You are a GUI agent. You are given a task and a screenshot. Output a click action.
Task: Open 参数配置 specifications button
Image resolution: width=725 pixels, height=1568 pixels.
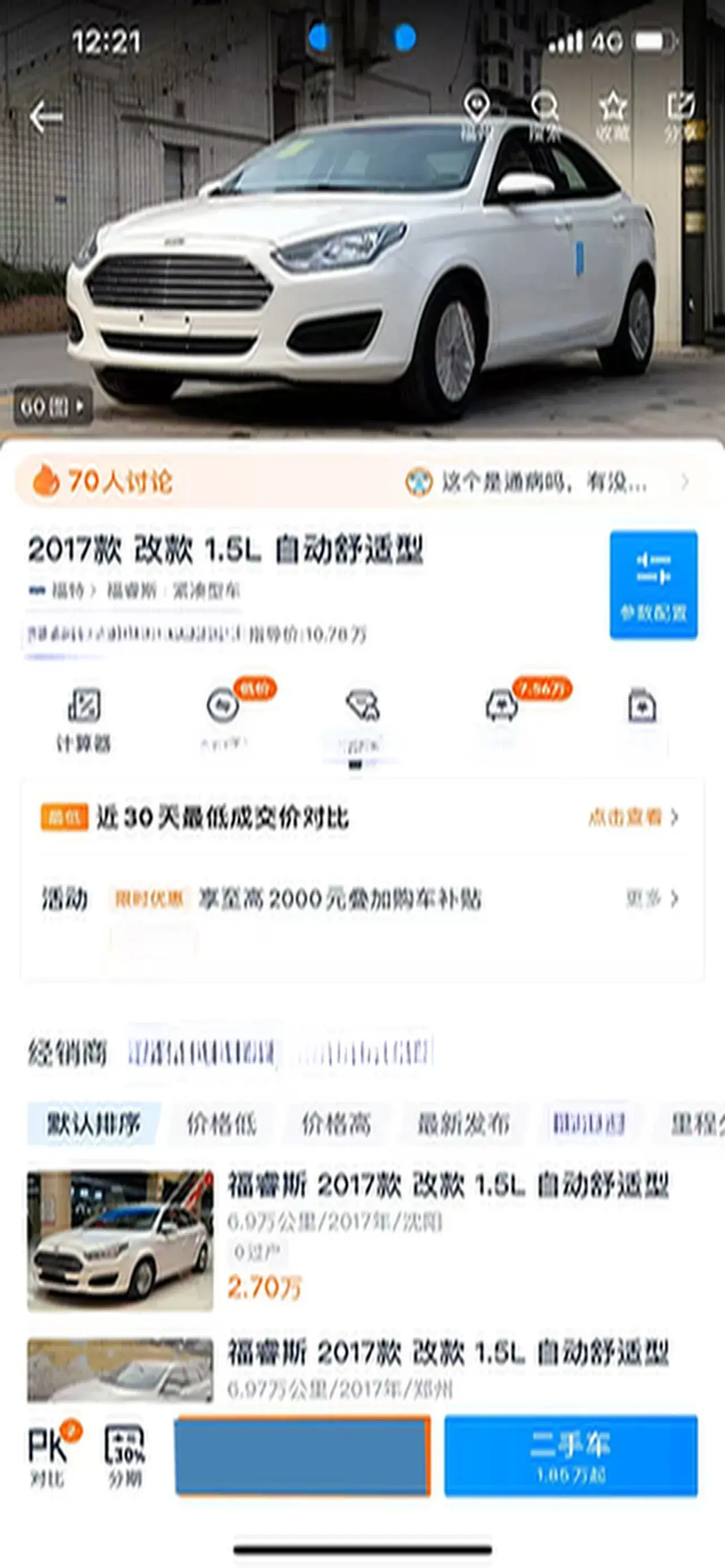[653, 584]
